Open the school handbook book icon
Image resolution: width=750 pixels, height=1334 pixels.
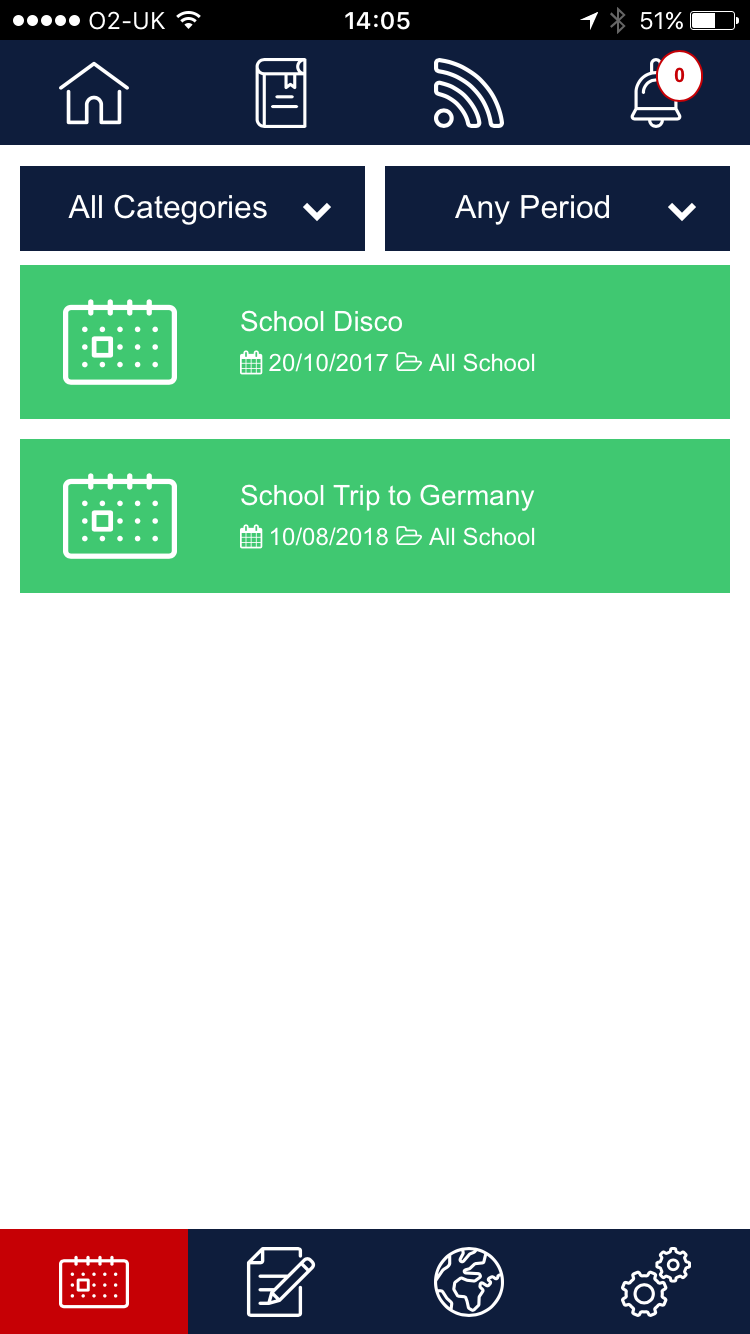(281, 92)
